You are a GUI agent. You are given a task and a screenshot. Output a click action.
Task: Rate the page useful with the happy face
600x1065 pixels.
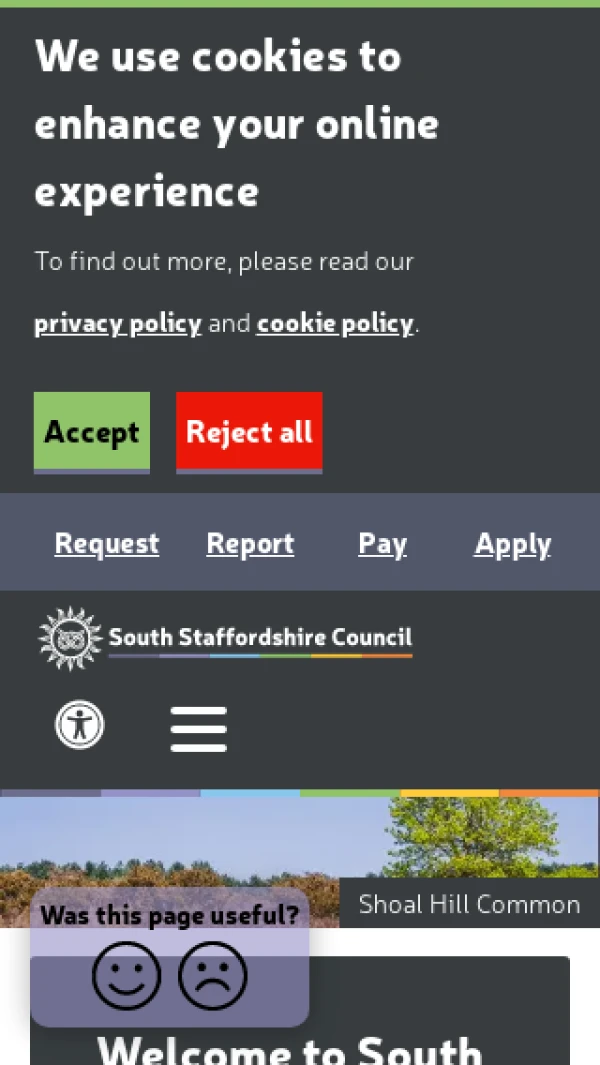[126, 976]
